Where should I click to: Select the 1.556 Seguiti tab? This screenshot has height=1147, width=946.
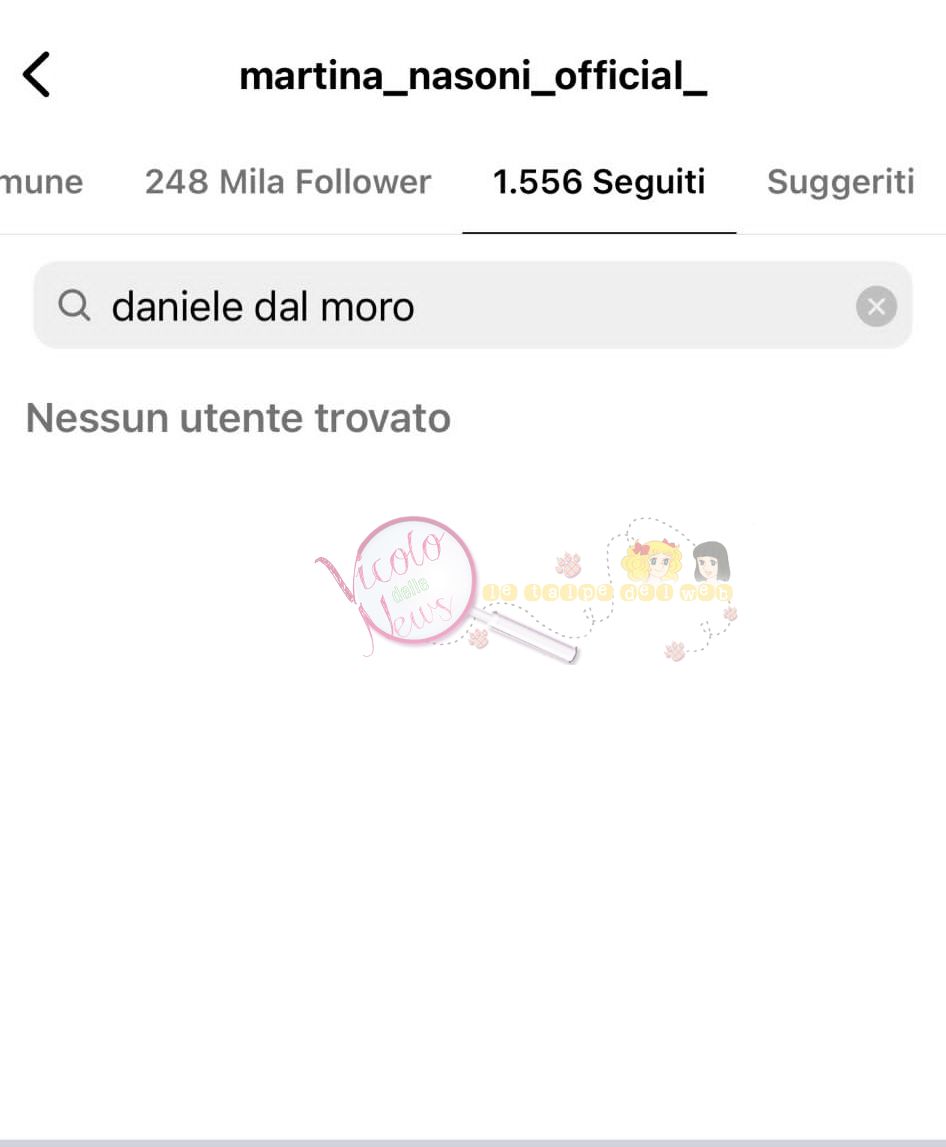pos(599,182)
